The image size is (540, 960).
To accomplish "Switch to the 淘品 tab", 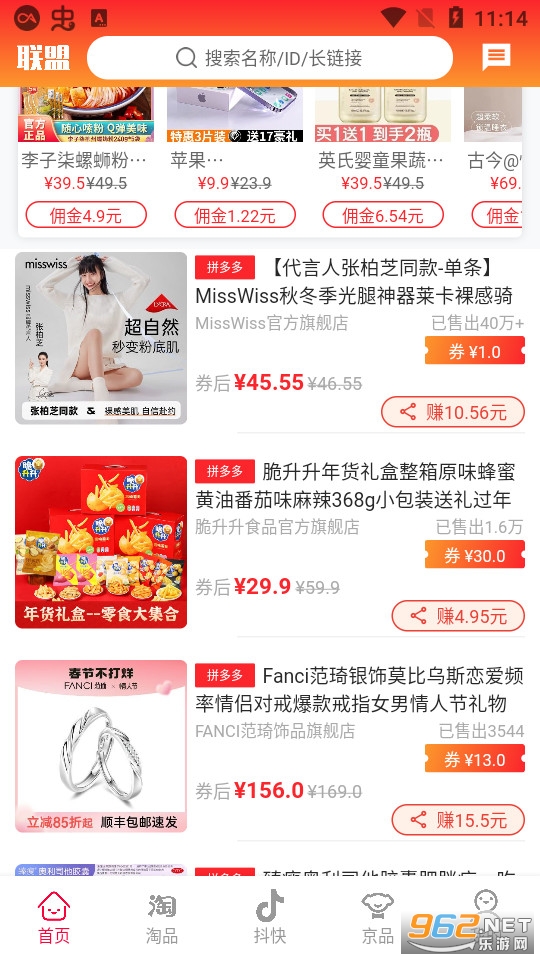I will point(162,918).
